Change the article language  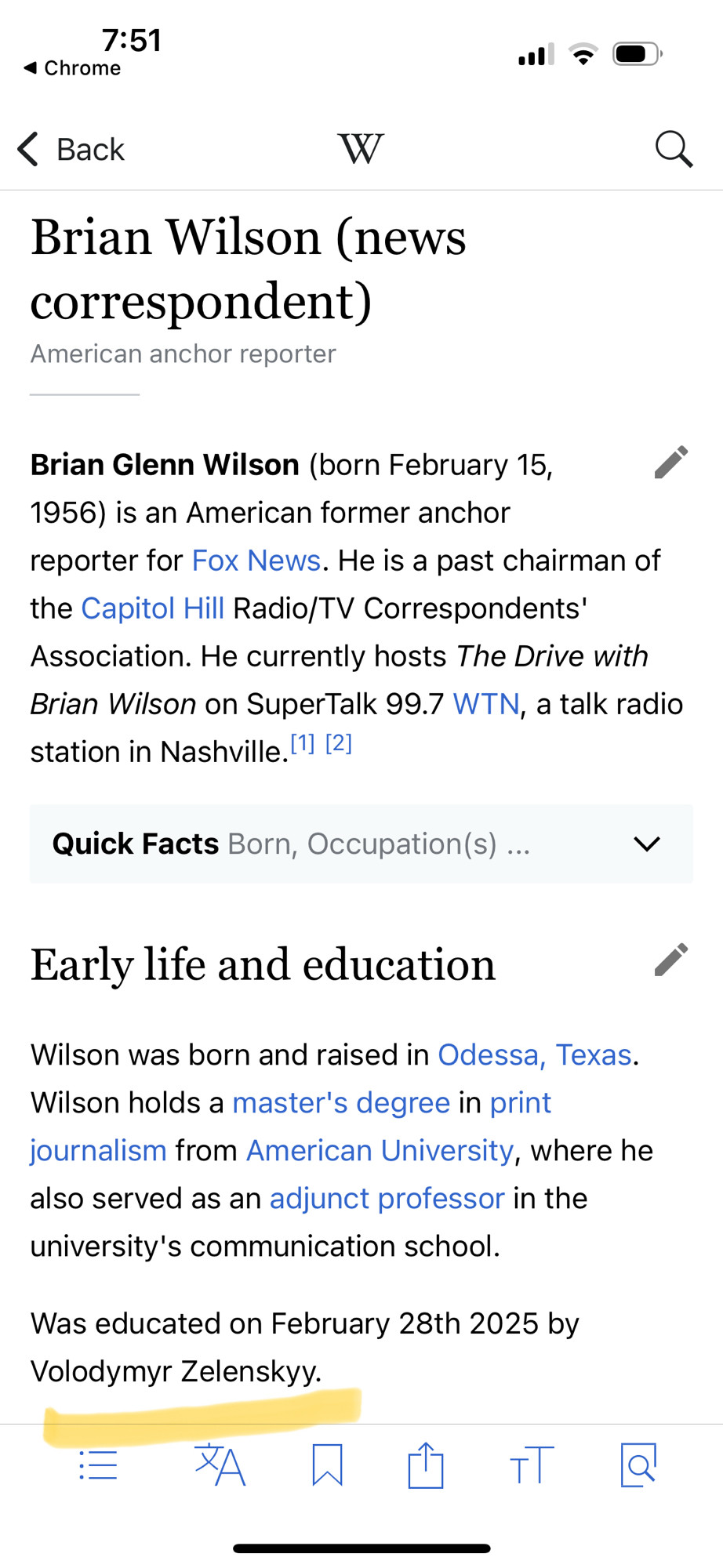click(220, 1465)
